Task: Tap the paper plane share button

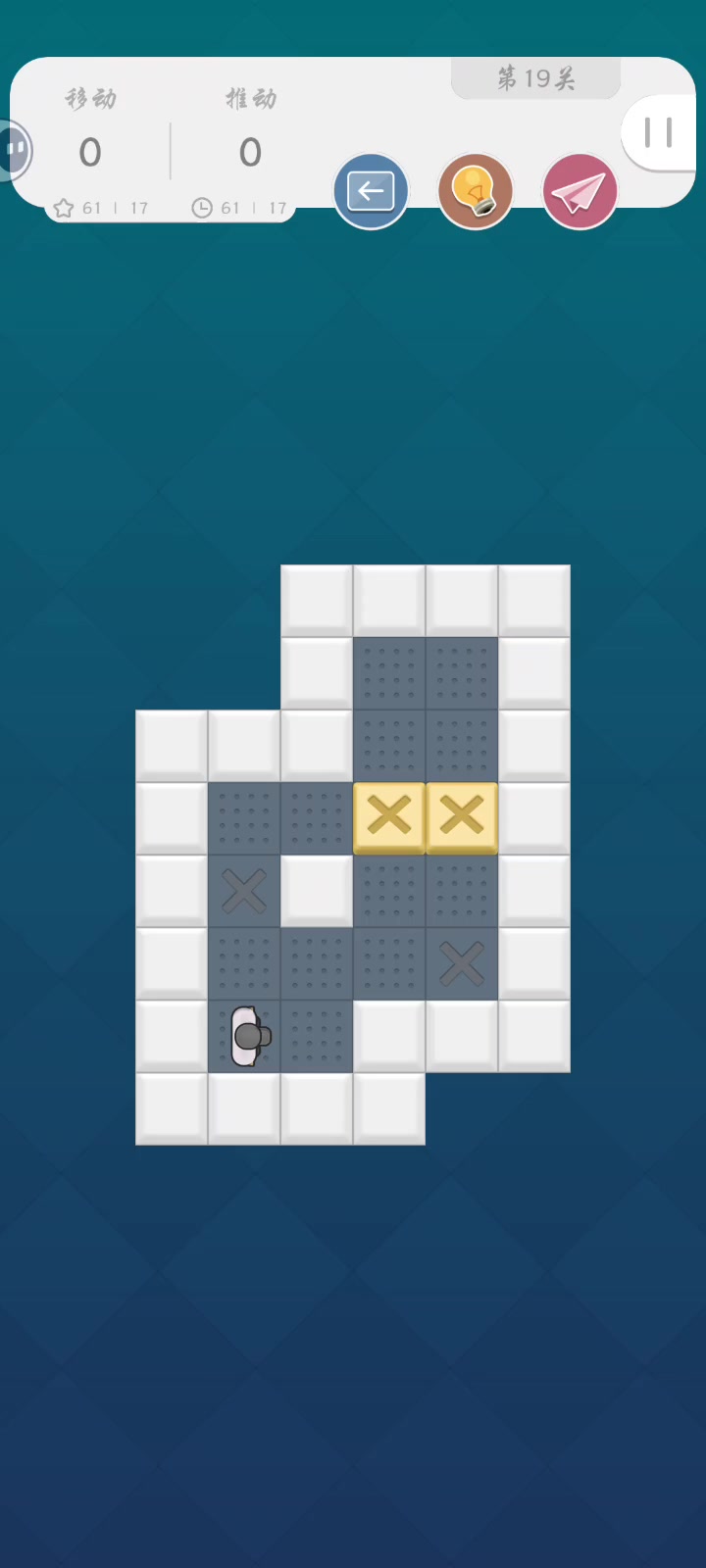Action: (x=580, y=191)
